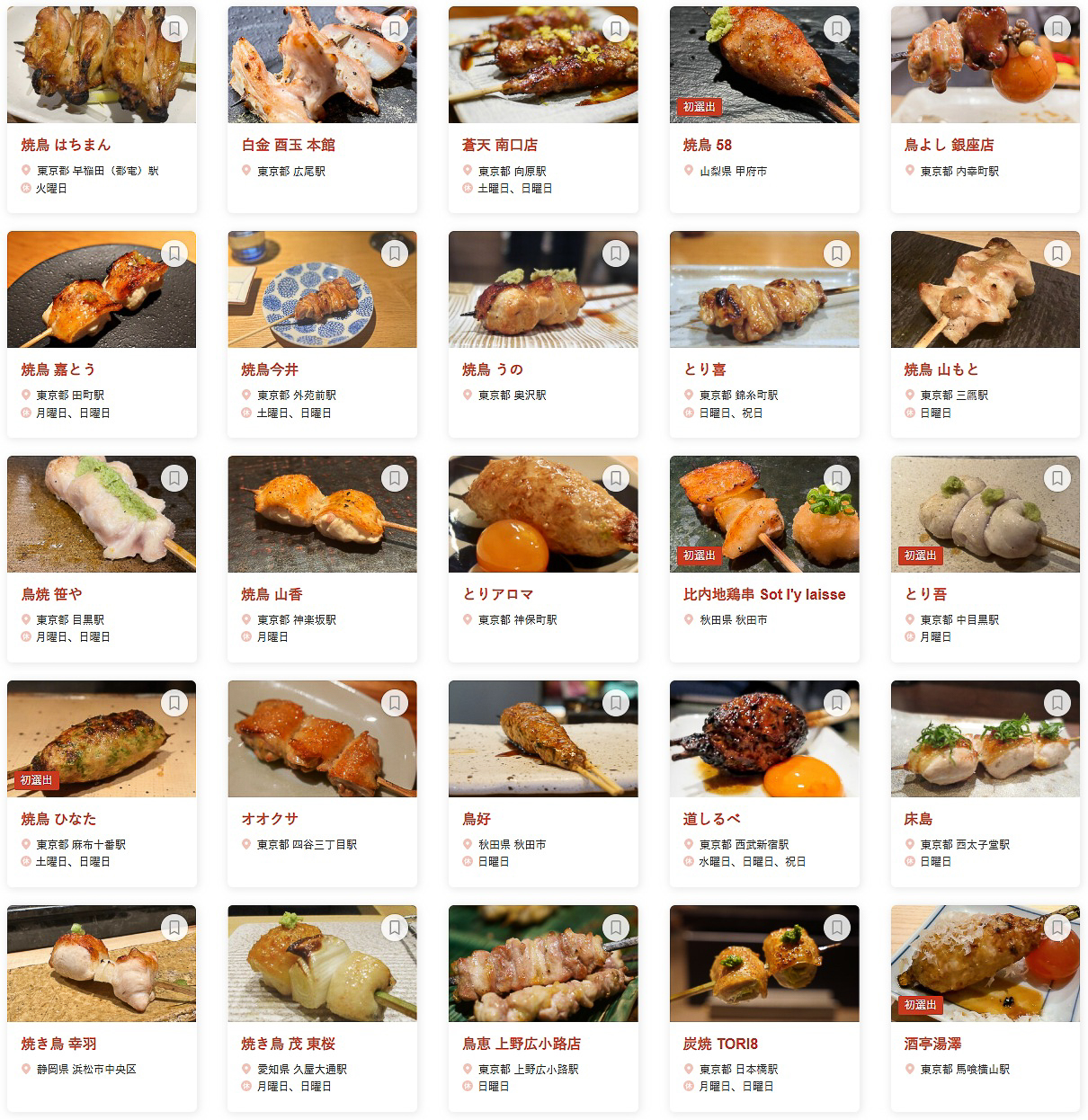Viewport: 1088px width, 1120px height.
Task: Click the 焼き鳥 幸羽 photo
Action: point(102,964)
